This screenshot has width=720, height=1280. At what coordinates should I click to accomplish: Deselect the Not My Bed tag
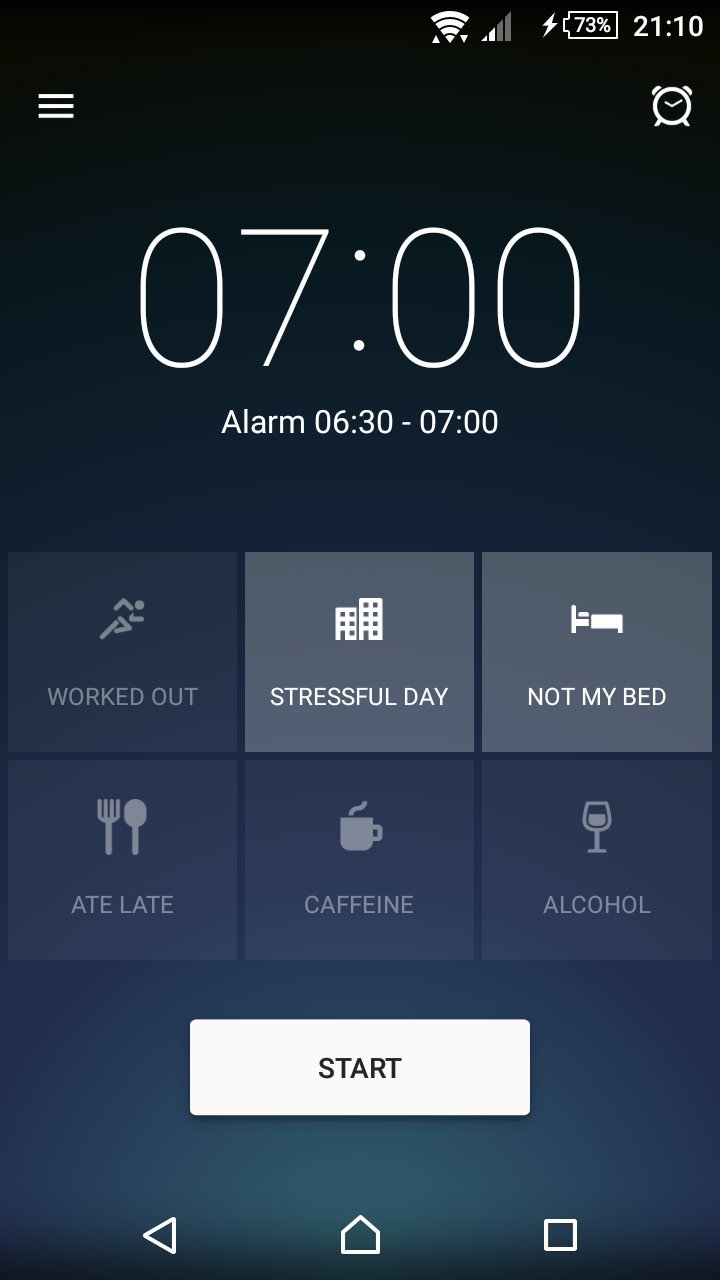[597, 652]
